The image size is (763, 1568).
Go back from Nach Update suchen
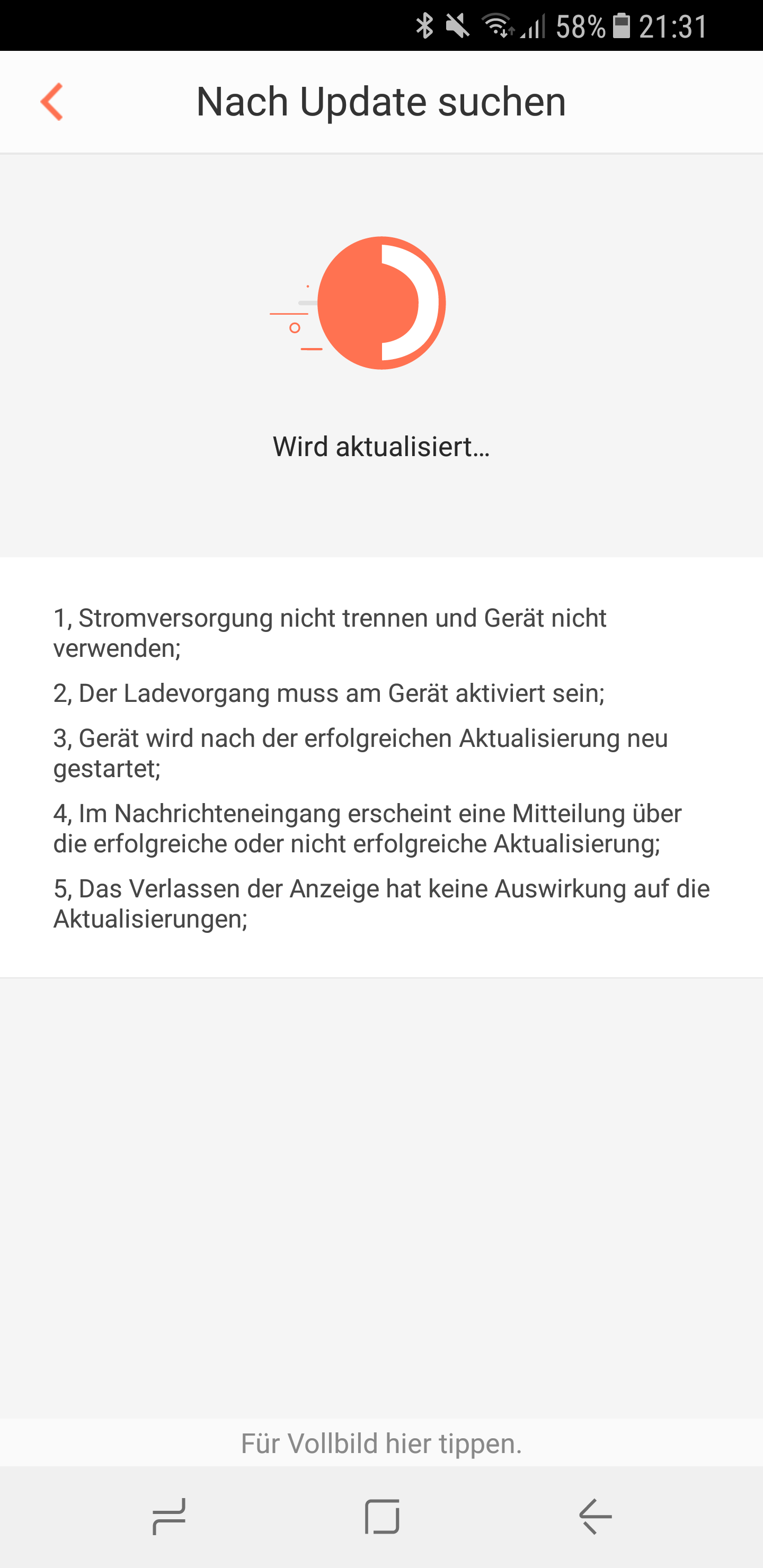pyautogui.click(x=52, y=102)
